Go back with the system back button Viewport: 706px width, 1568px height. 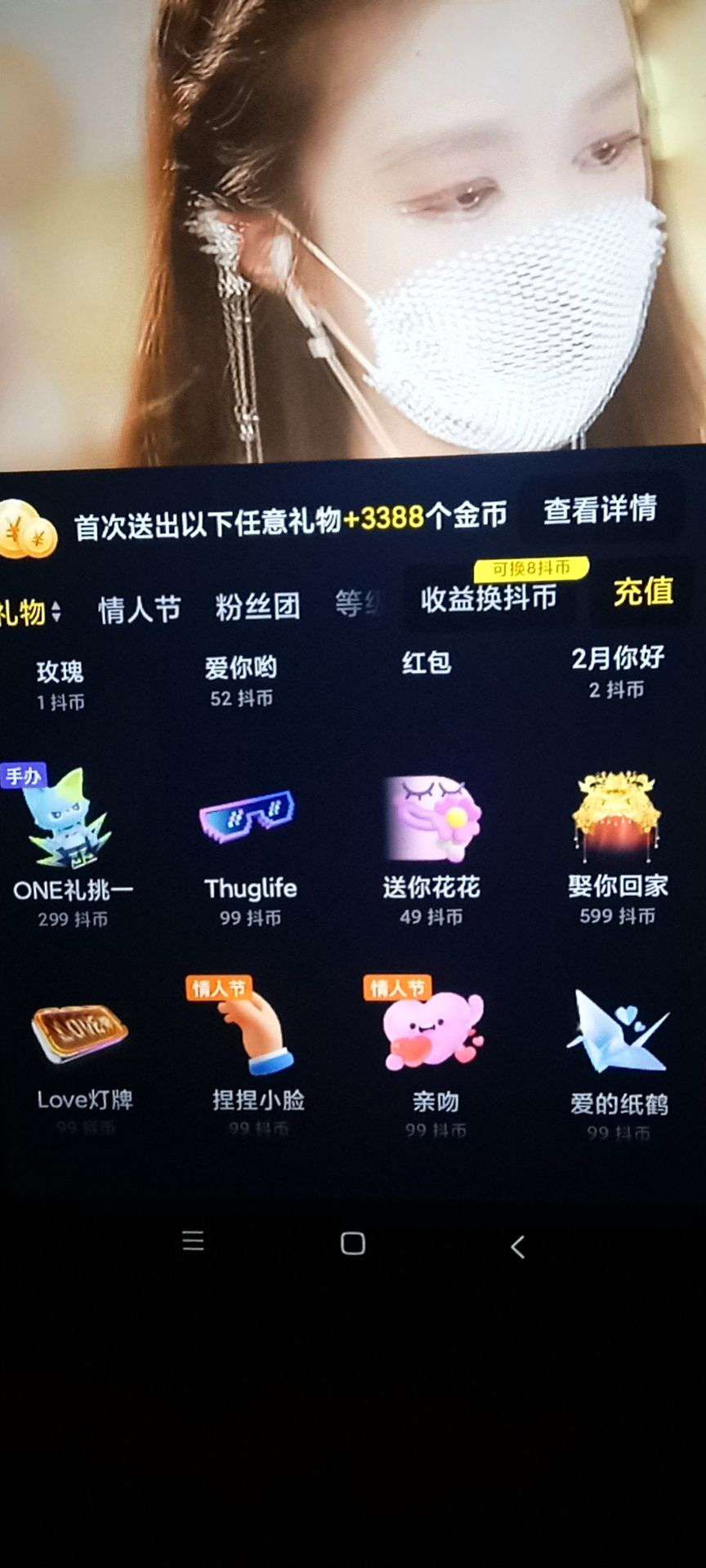pyautogui.click(x=517, y=1246)
